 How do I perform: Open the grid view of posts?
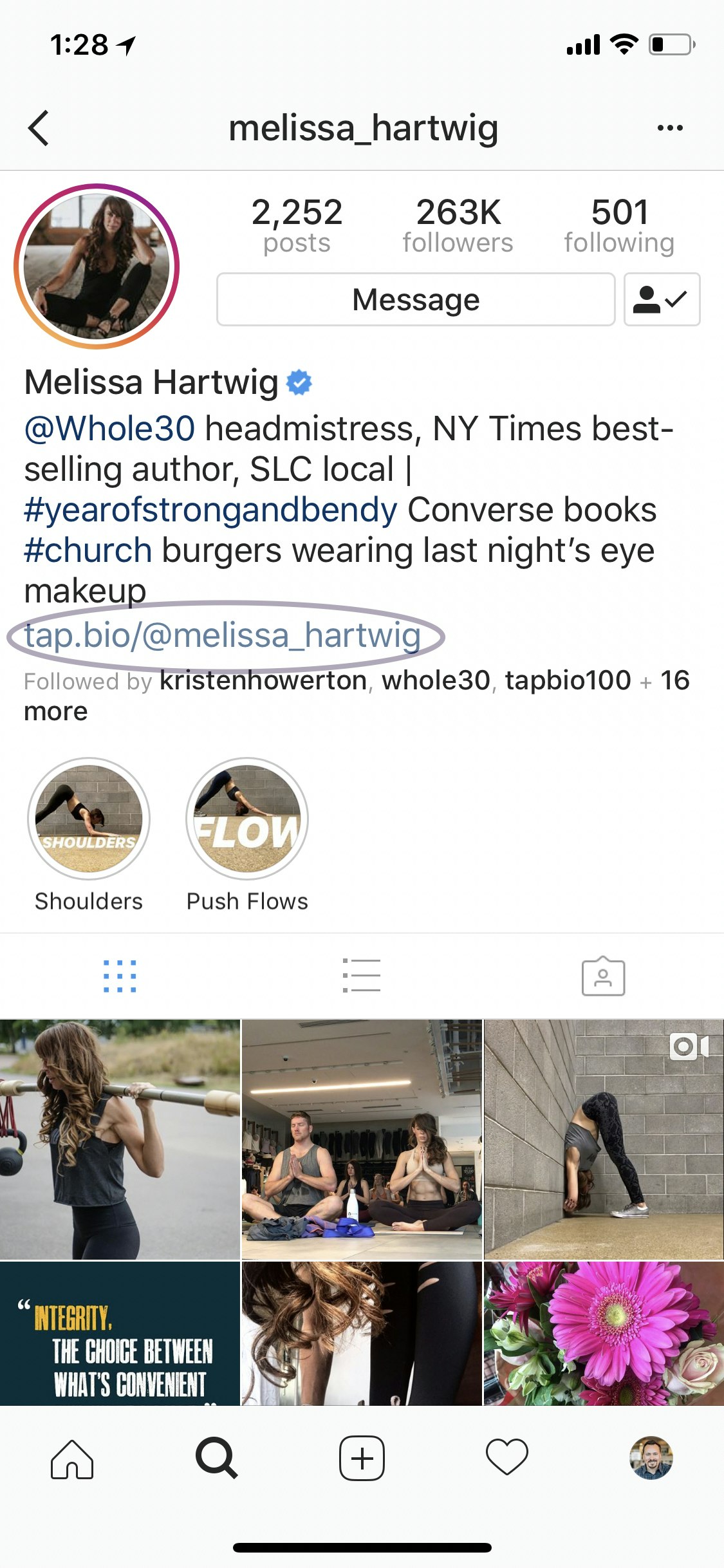tap(120, 976)
